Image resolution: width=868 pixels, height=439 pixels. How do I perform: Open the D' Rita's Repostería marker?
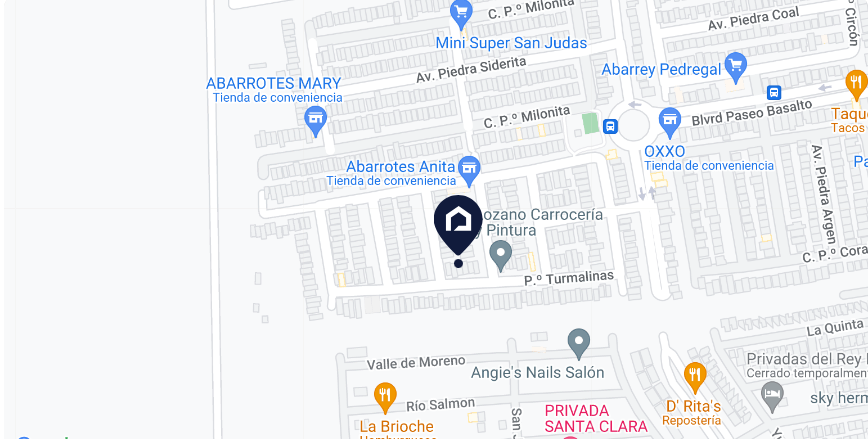coord(694,378)
